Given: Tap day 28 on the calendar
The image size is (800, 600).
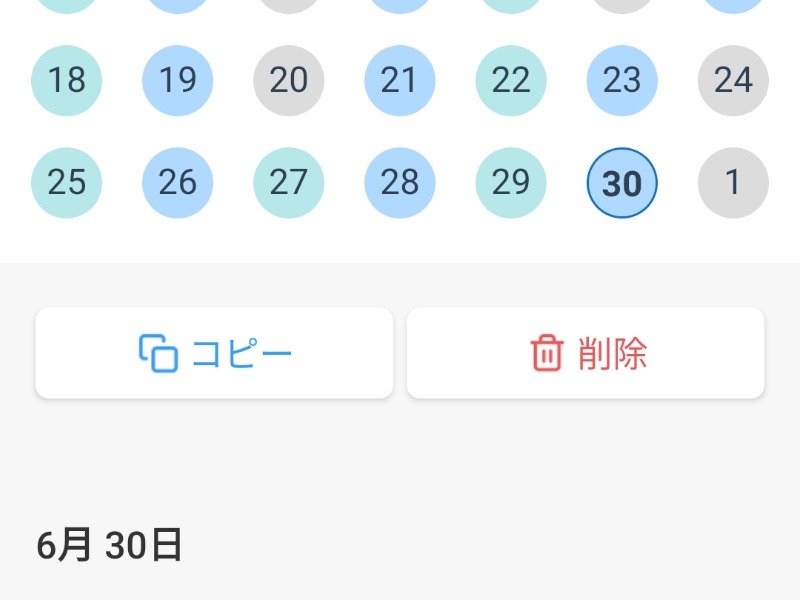Looking at the screenshot, I should click(x=400, y=182).
